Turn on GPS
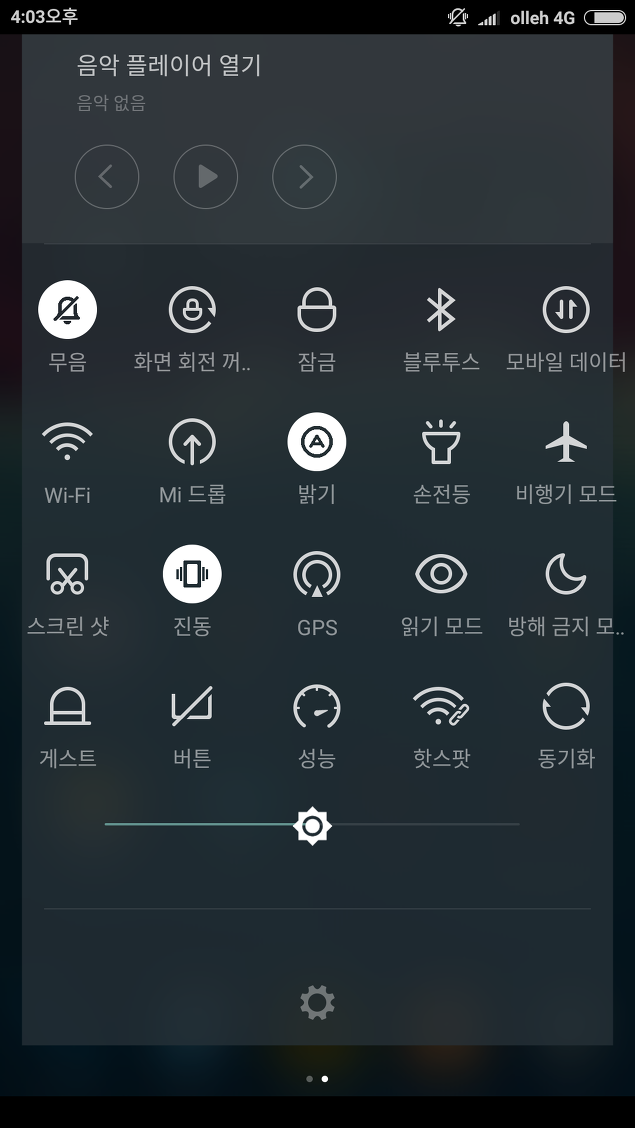 [x=316, y=574]
